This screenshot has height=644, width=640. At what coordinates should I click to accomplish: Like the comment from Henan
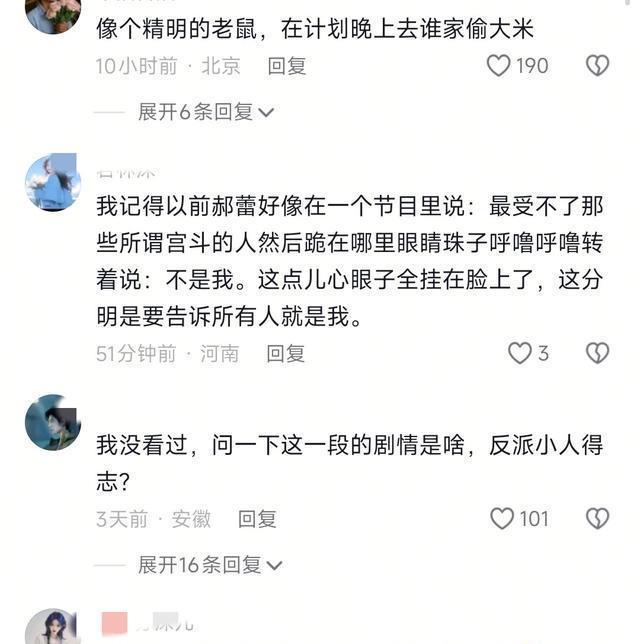click(520, 353)
